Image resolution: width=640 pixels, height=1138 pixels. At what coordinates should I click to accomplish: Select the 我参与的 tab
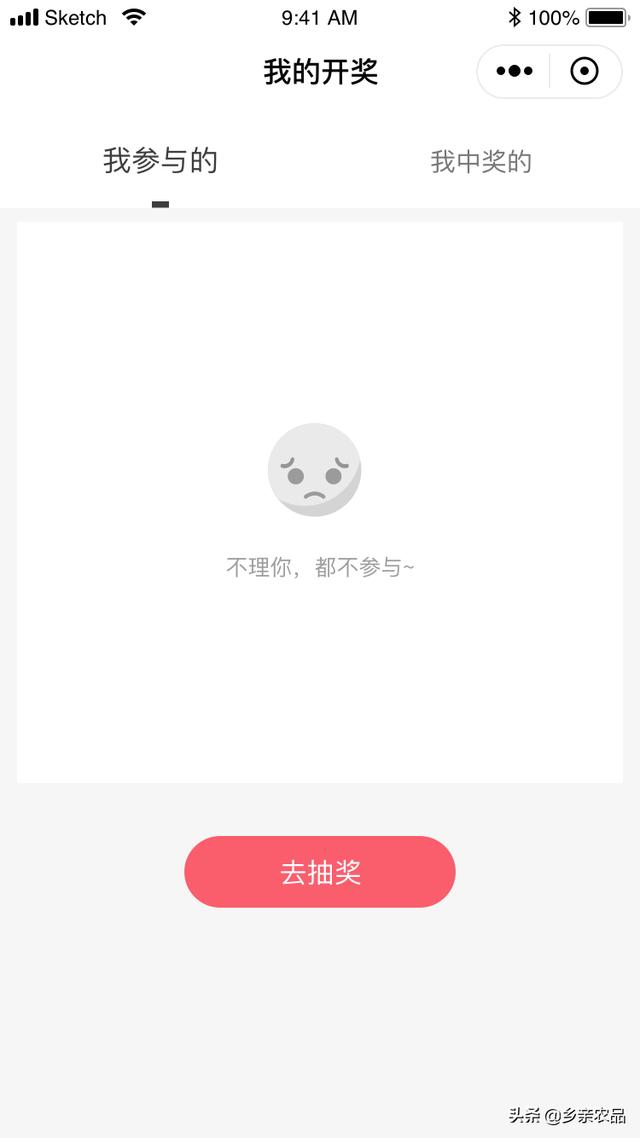click(160, 161)
